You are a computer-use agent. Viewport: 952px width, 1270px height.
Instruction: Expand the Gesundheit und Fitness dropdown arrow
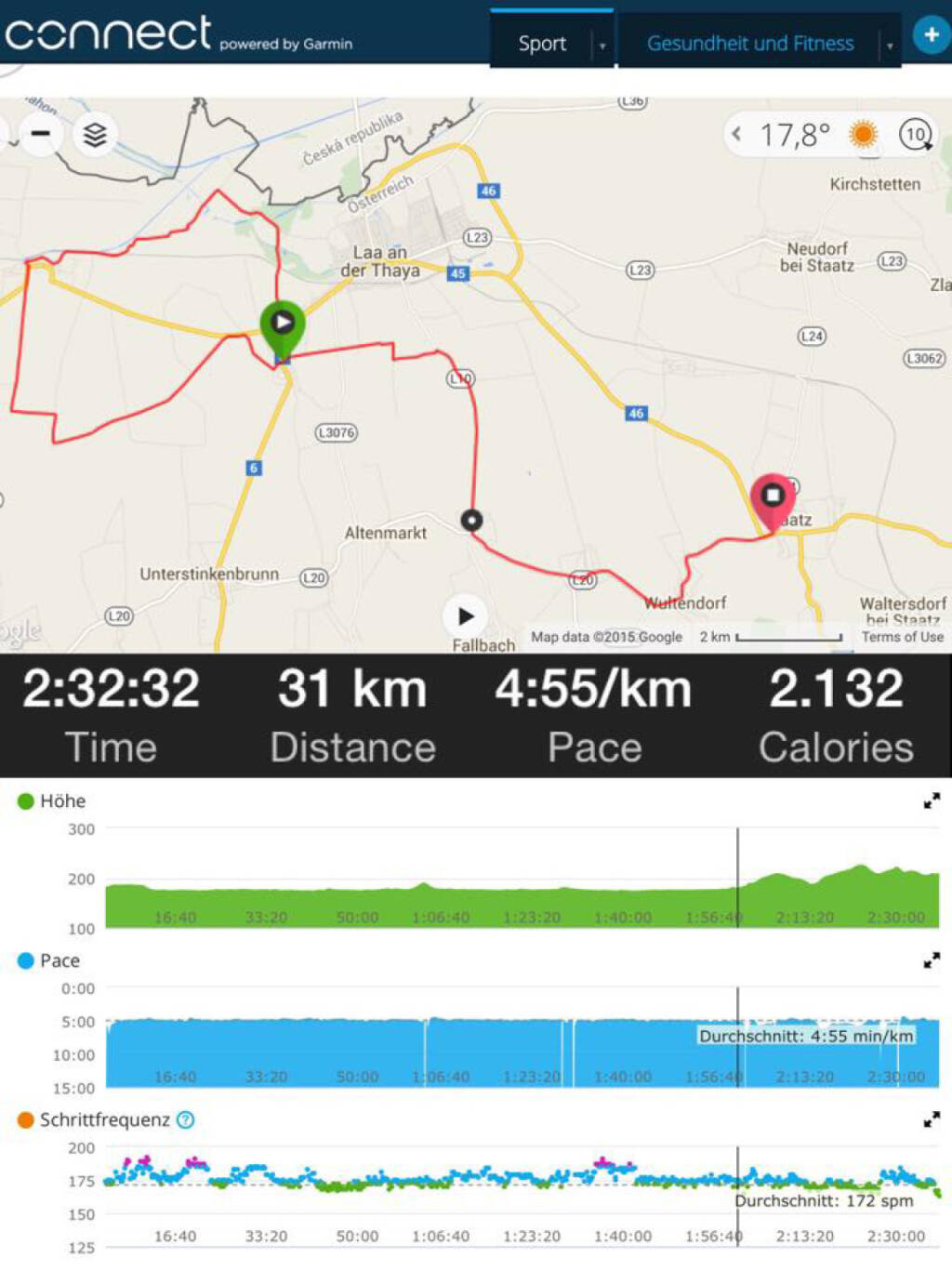click(x=890, y=45)
